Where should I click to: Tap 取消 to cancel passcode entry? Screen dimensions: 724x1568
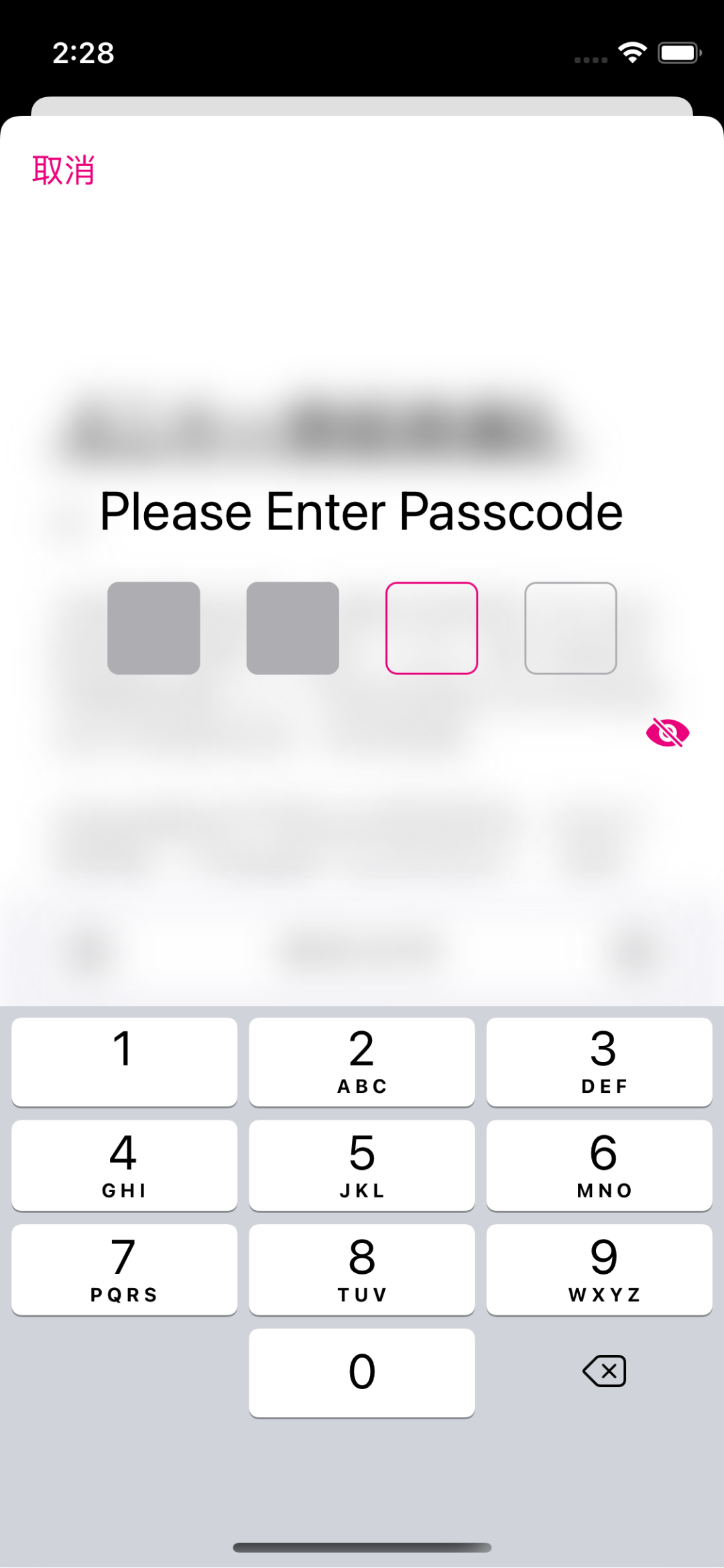tap(64, 170)
